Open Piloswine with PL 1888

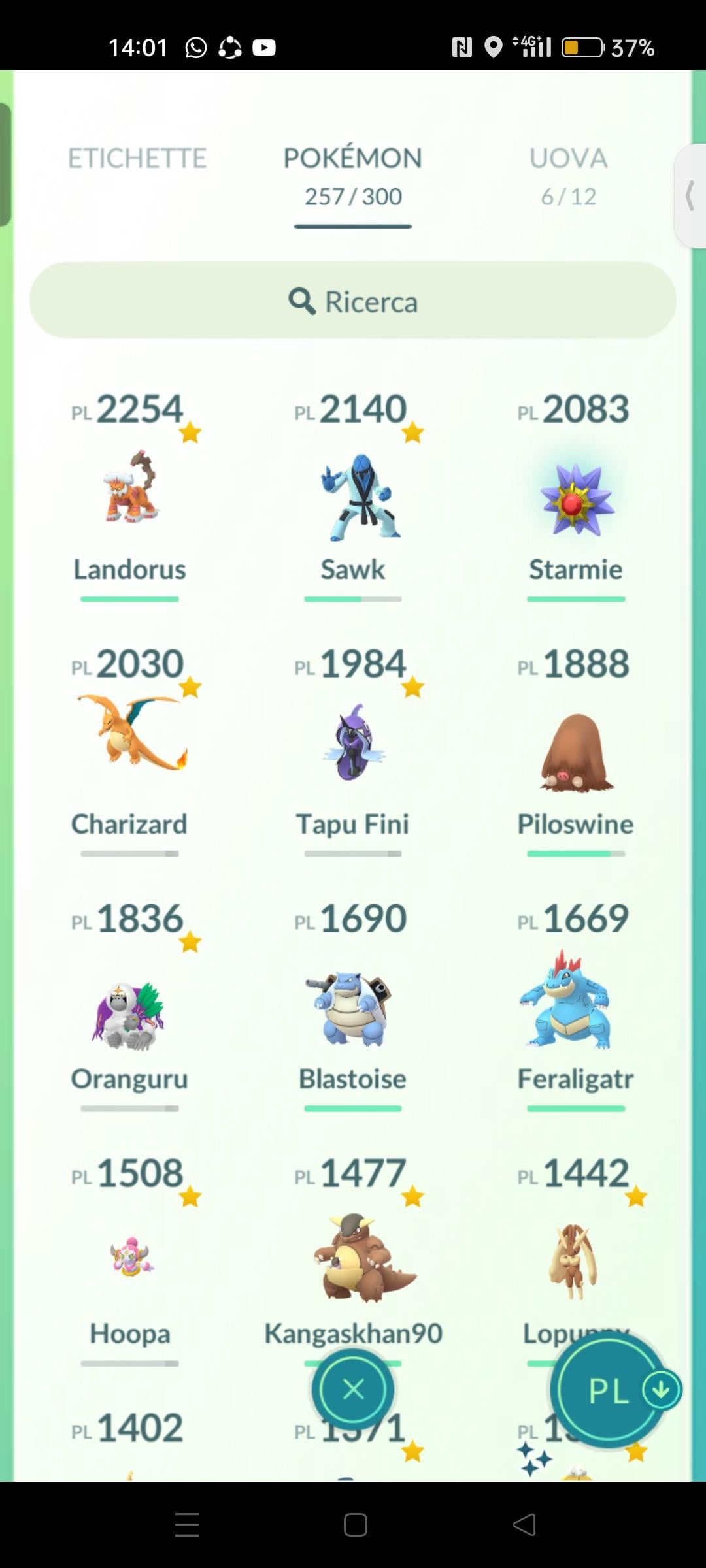[576, 751]
